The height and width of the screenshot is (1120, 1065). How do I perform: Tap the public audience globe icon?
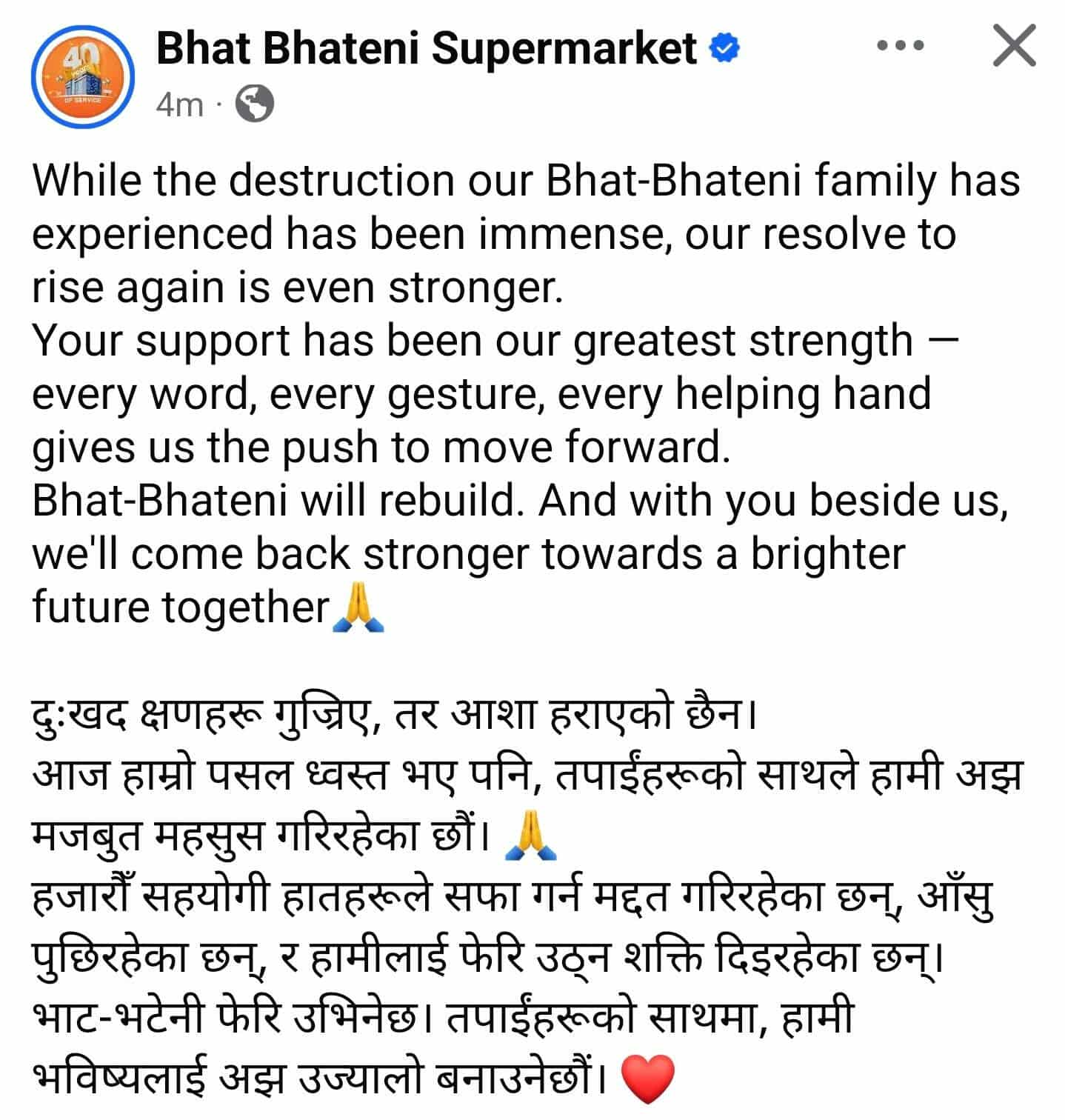pyautogui.click(x=254, y=104)
